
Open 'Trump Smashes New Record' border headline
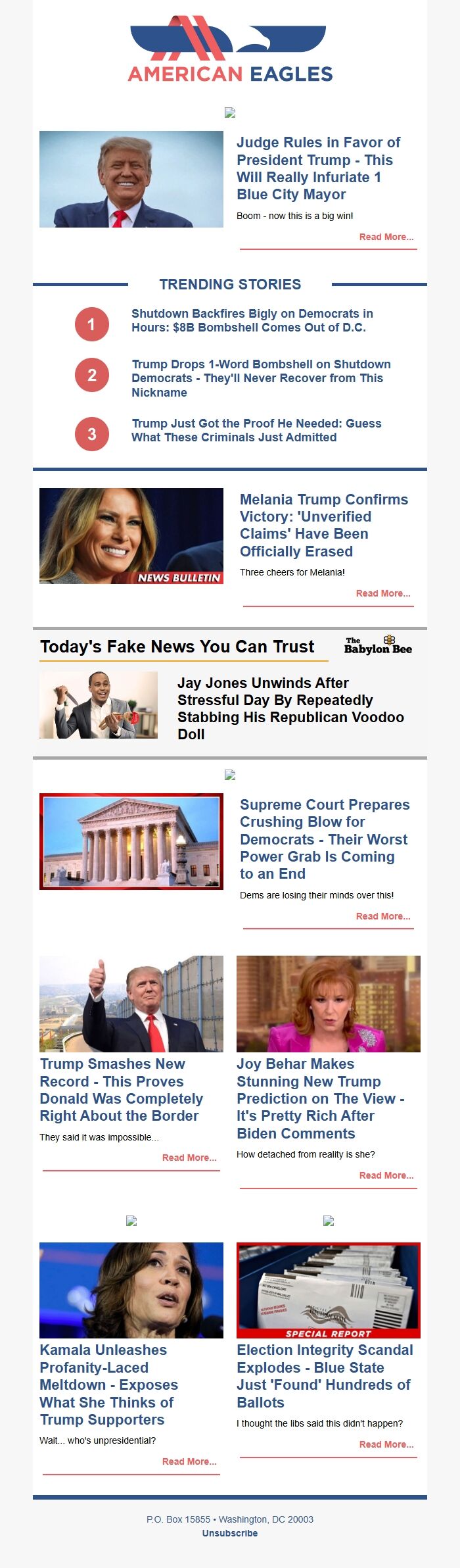click(121, 1090)
